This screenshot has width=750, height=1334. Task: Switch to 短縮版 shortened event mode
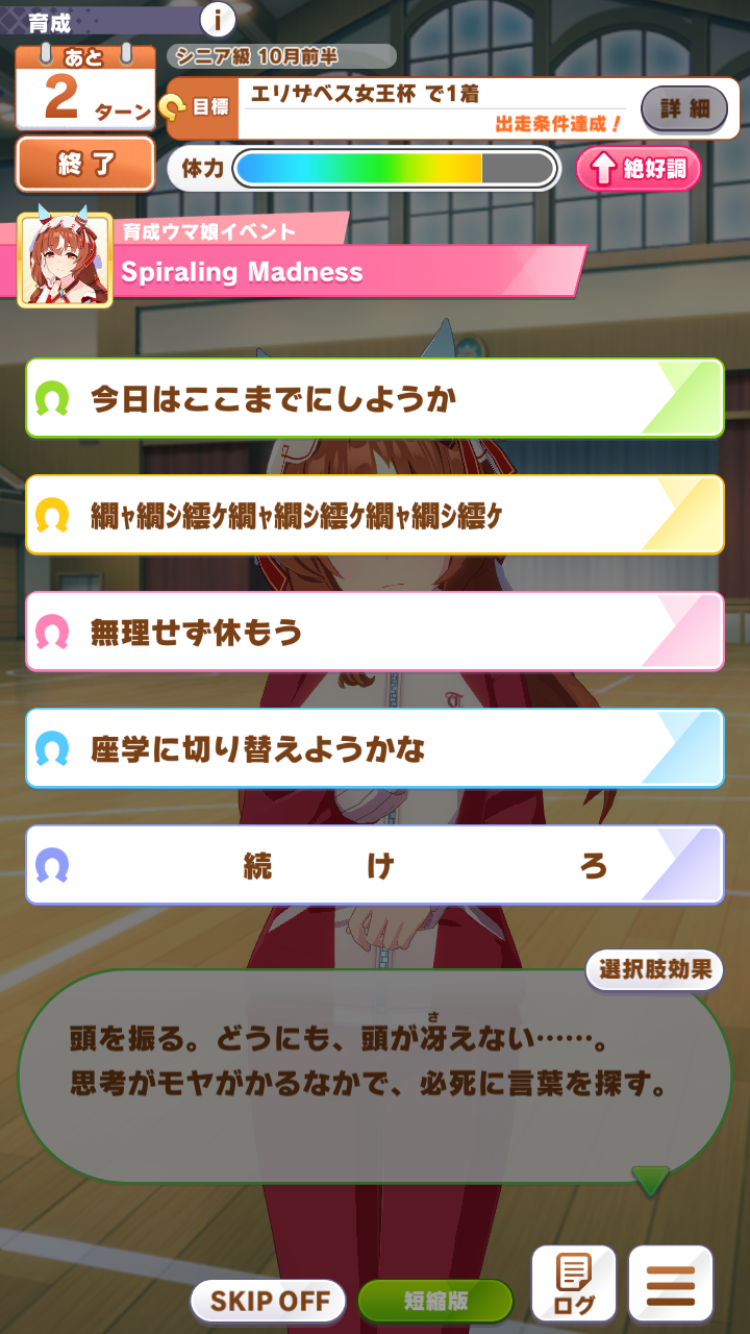[x=435, y=1300]
